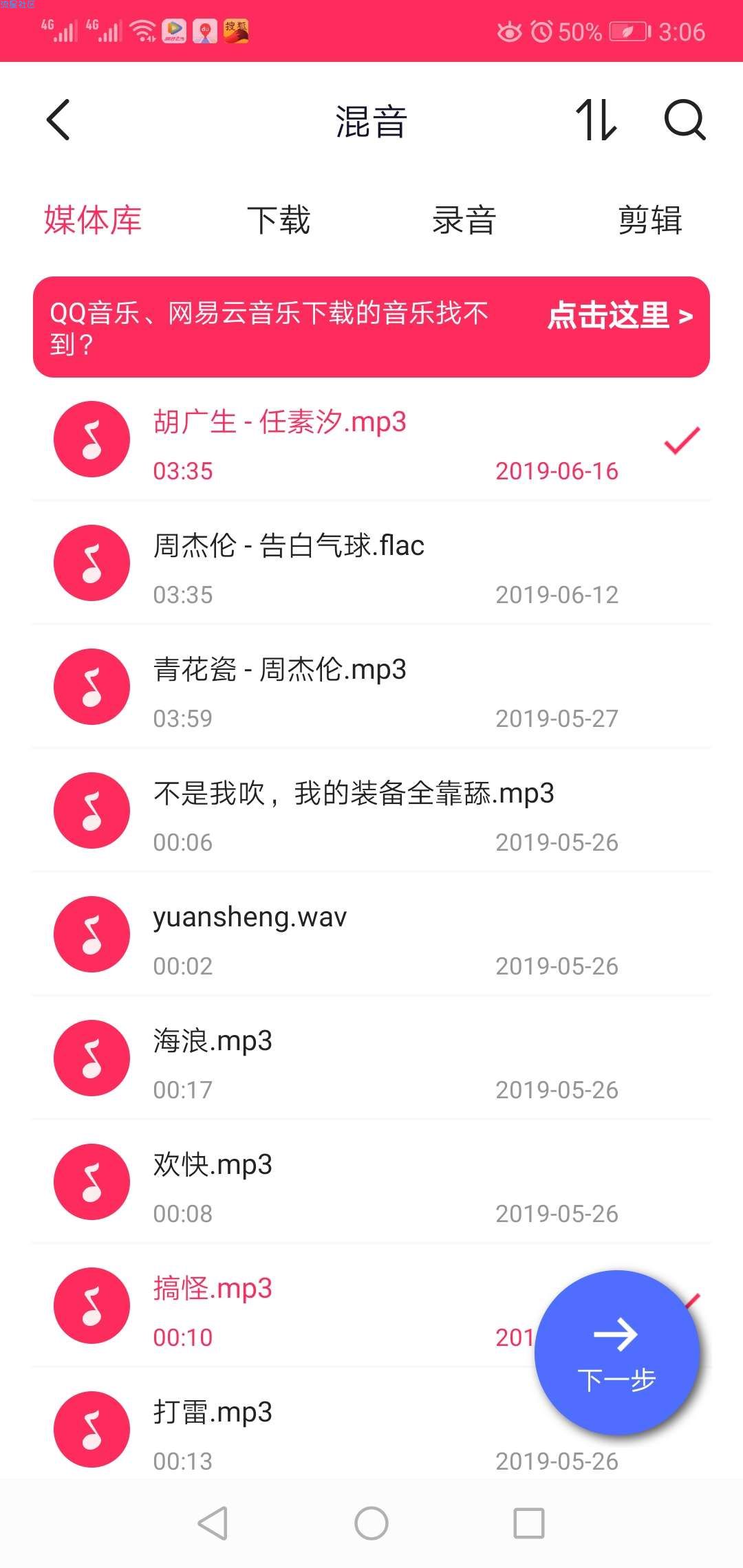Deselect 胡广生 - 任素汐.mp3
743x1568 pixels.
(x=371, y=439)
